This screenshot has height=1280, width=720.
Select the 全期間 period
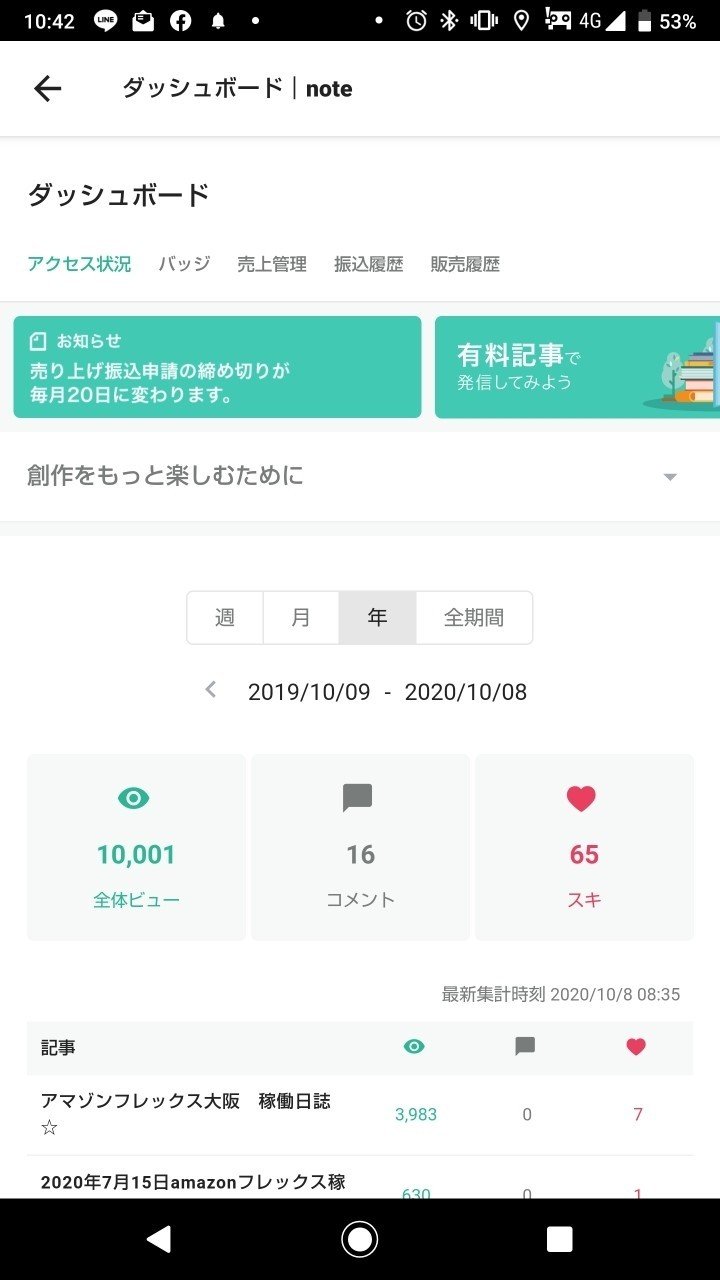click(474, 618)
